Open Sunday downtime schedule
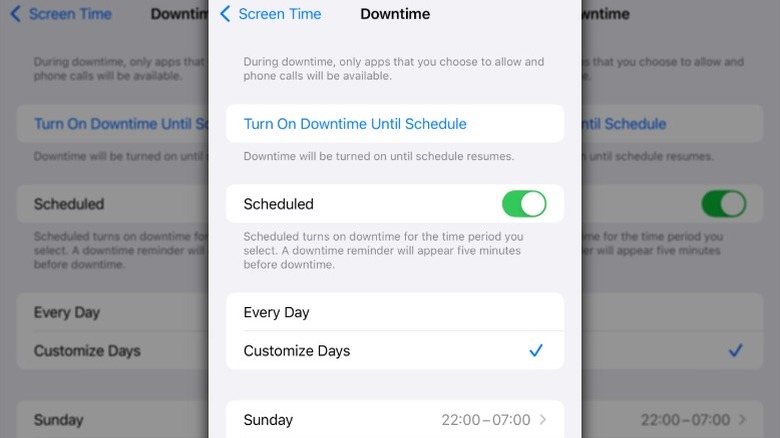This screenshot has height=438, width=780. pyautogui.click(x=394, y=420)
